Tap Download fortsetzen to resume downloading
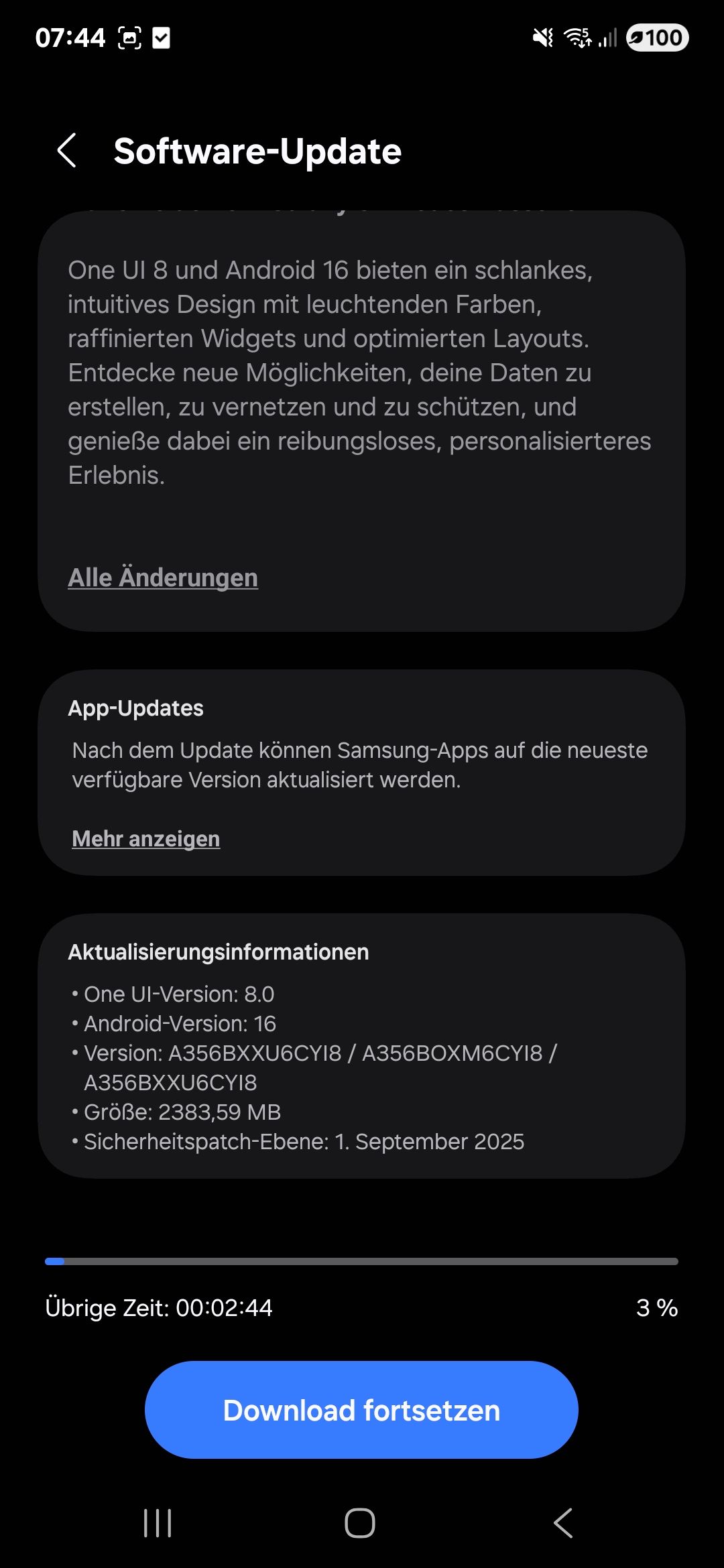The height and width of the screenshot is (1568, 724). pyautogui.click(x=362, y=1409)
